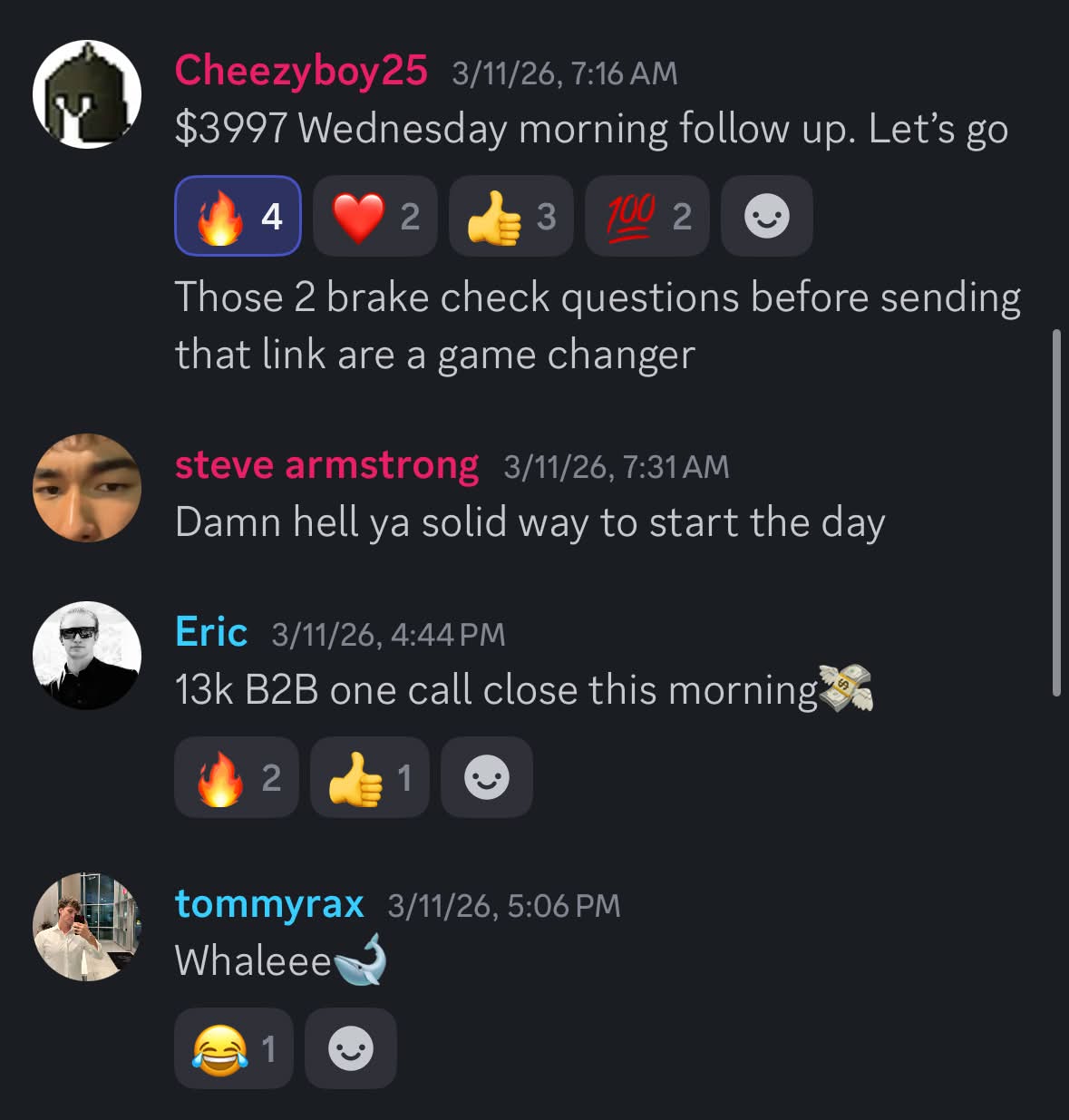The height and width of the screenshot is (1120, 1069).
Task: Add thumbs up to Cheezyboy25's message
Action: (x=510, y=216)
